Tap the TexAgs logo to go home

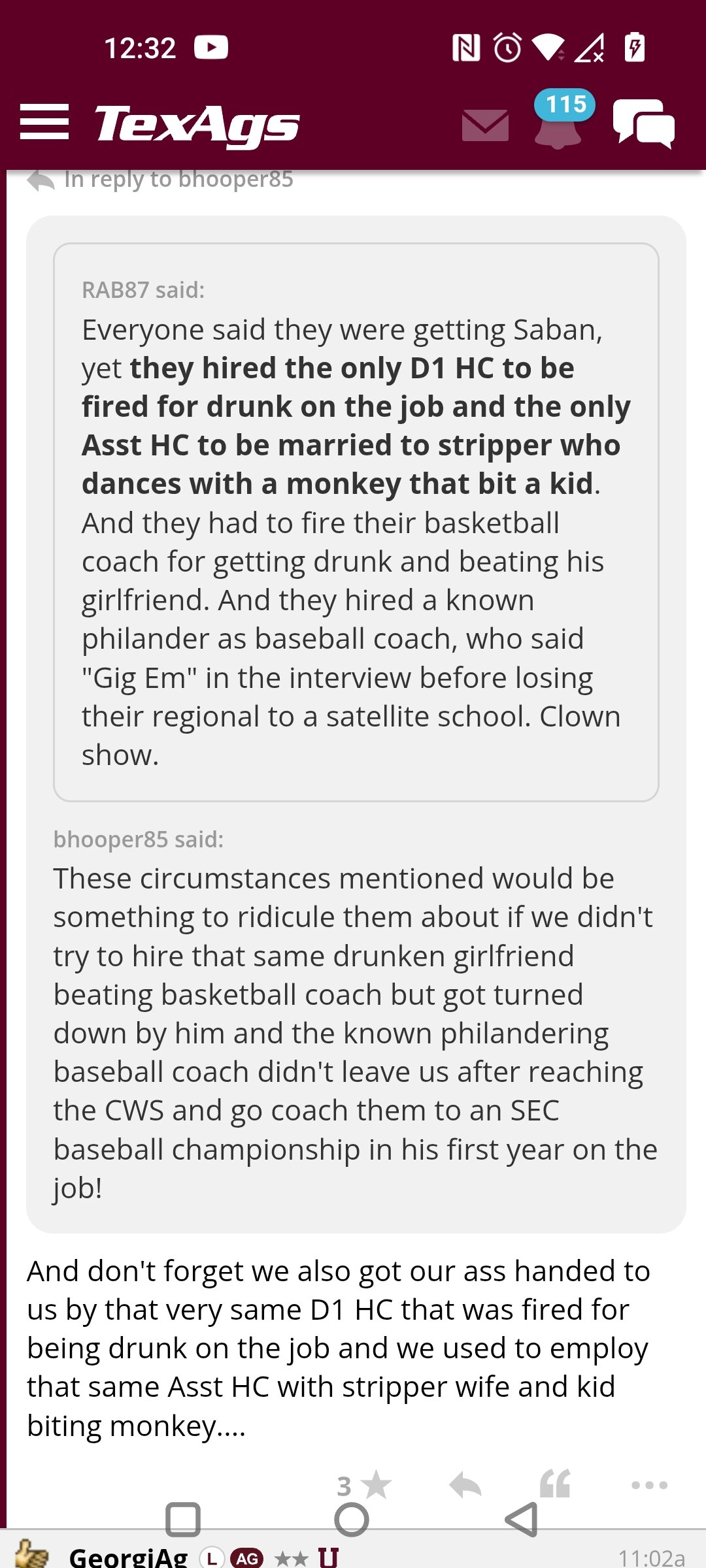point(197,124)
